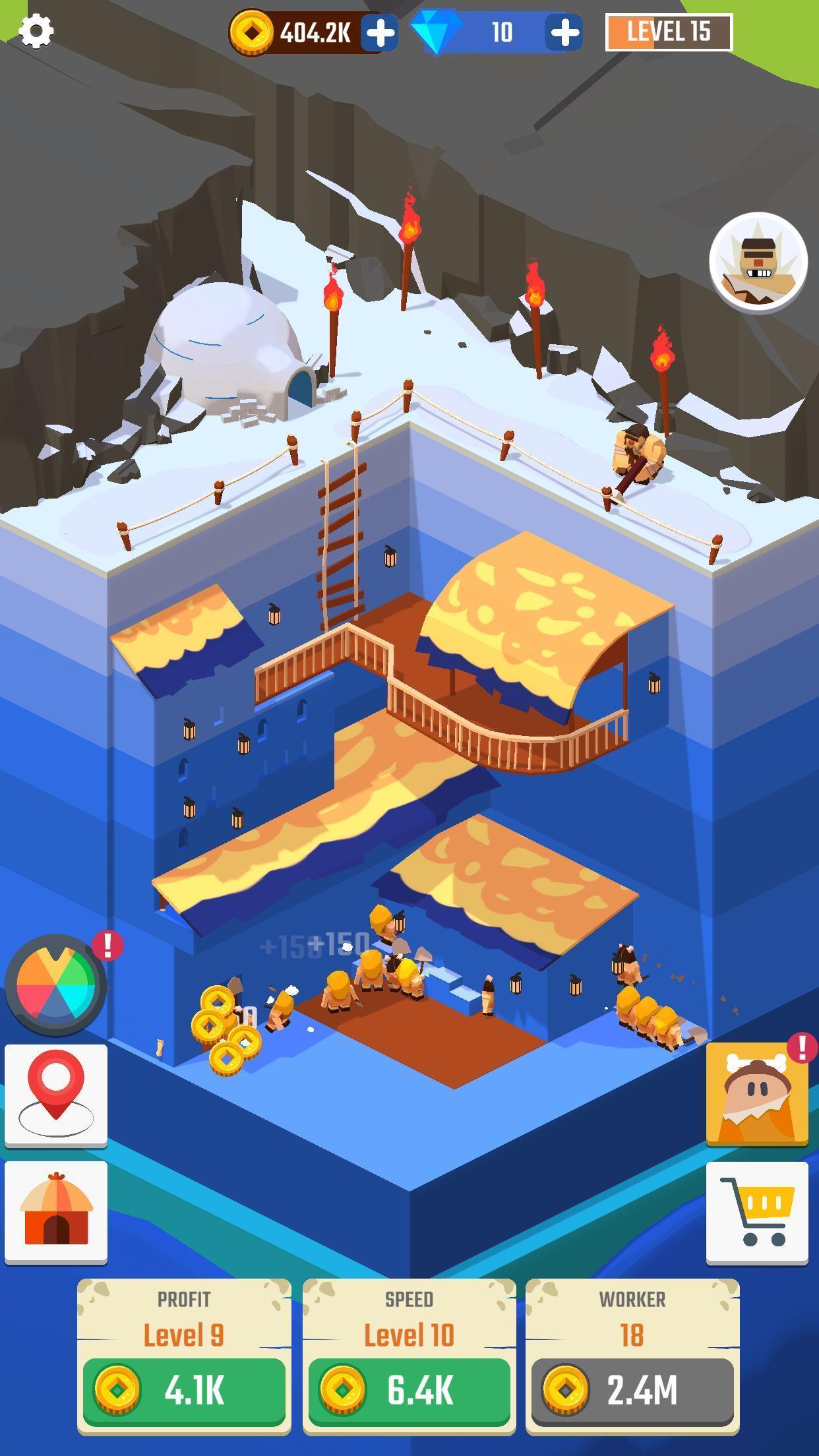Open the hut button

[56, 1211]
